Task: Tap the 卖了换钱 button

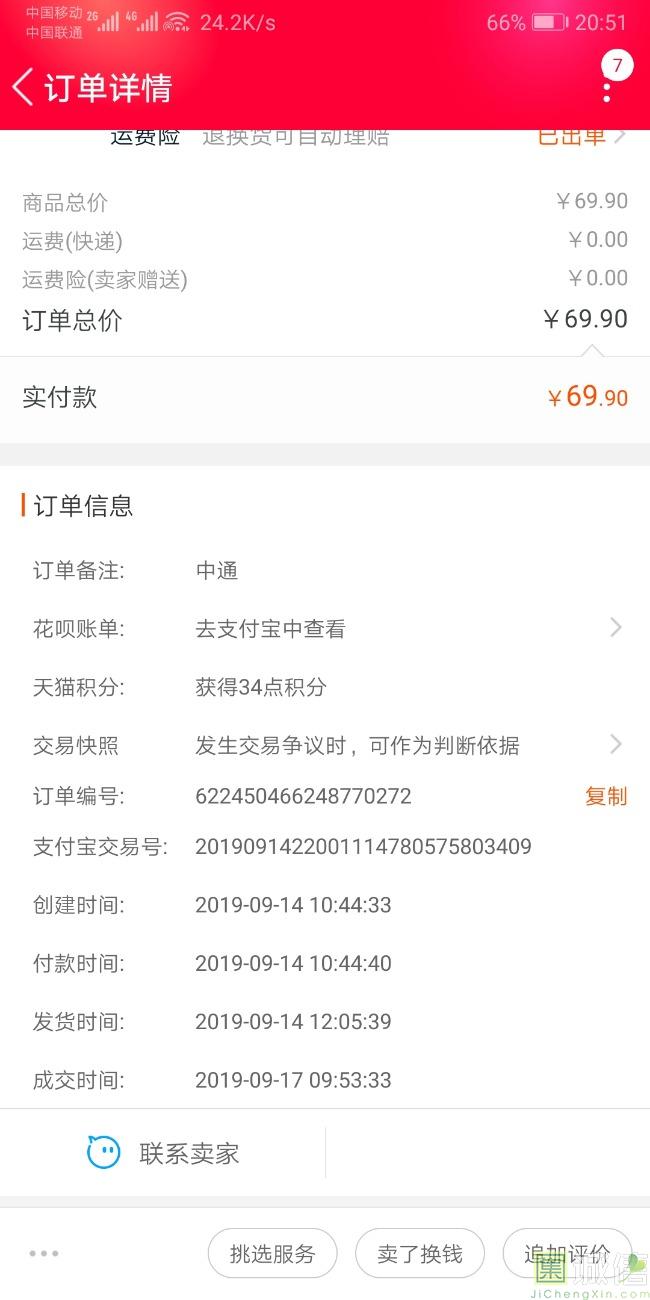Action: [420, 1254]
